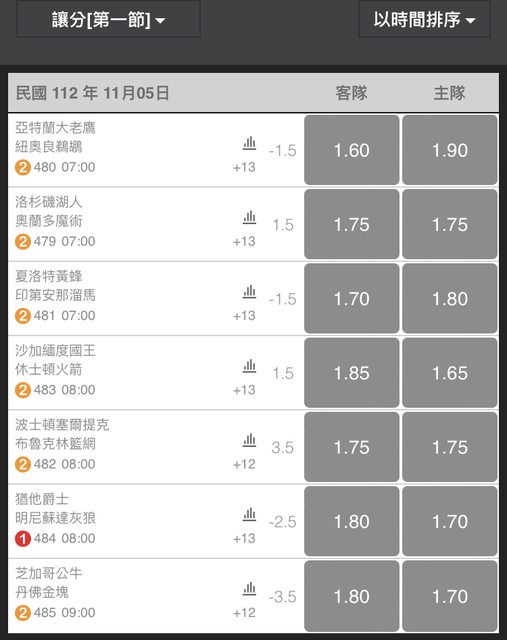The height and width of the screenshot is (640, 507).
Task: Choose away odds 1.80 for 芝加哥公牛
Action: [x=351, y=596]
